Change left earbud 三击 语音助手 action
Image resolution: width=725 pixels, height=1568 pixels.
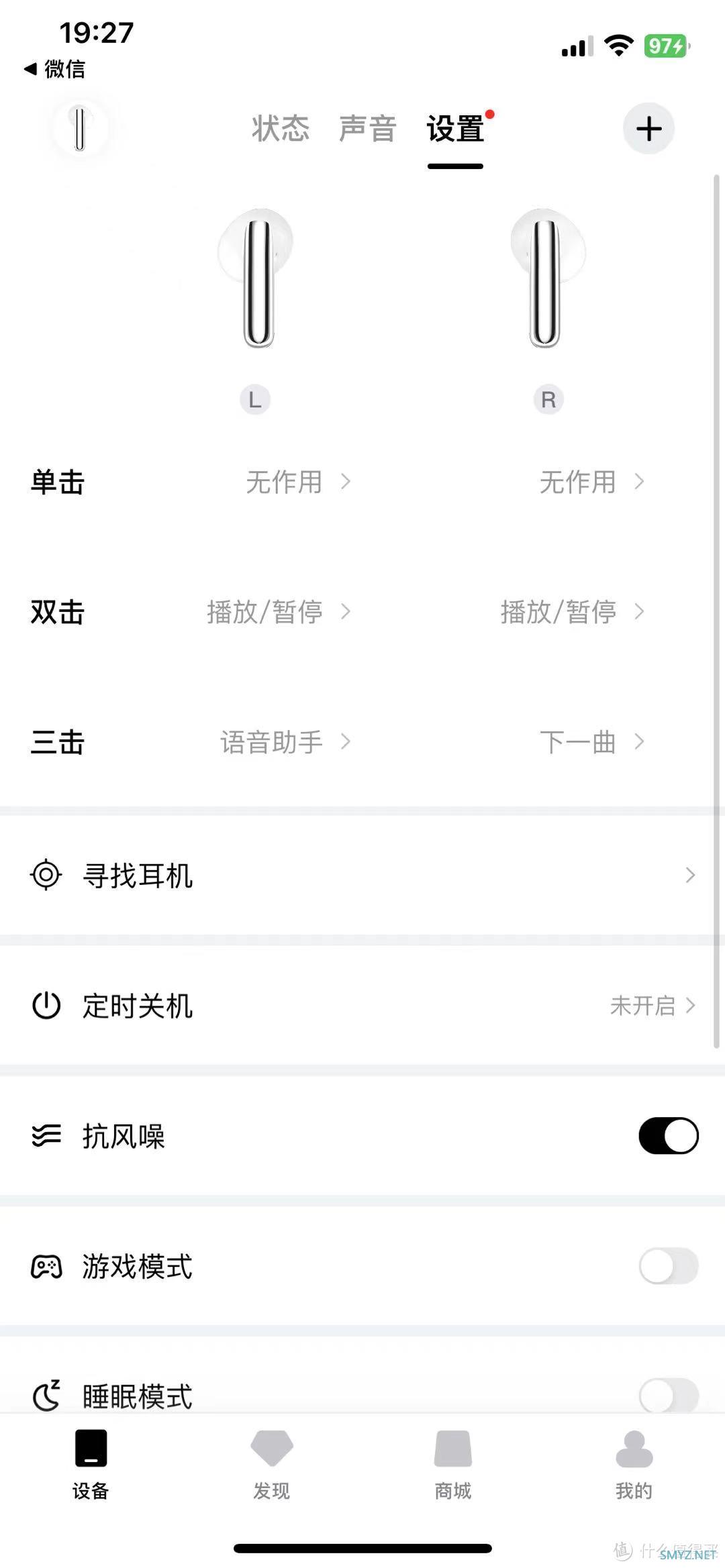click(x=285, y=742)
